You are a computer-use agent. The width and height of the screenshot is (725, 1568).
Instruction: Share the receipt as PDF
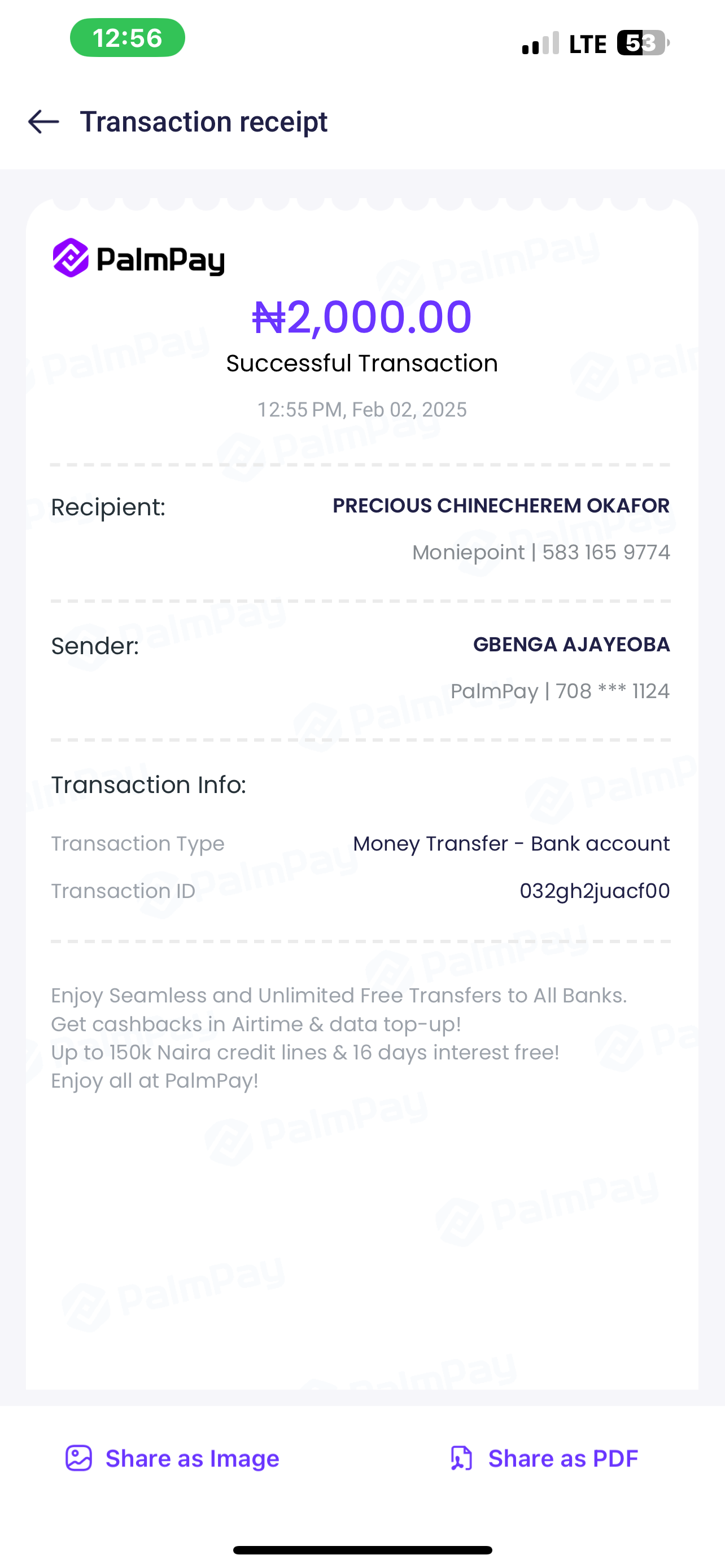coord(544,1458)
